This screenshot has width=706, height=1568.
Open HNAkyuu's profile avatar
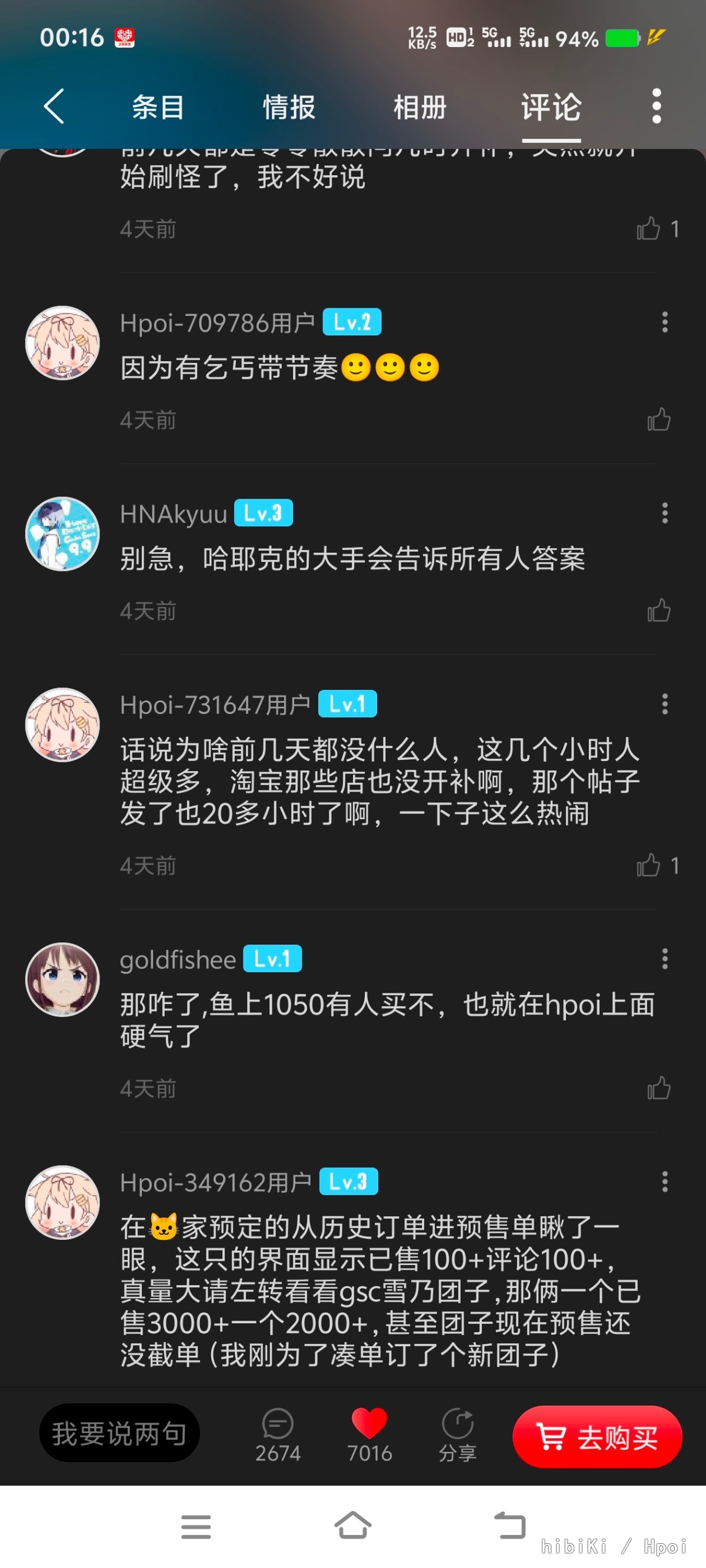point(62,534)
